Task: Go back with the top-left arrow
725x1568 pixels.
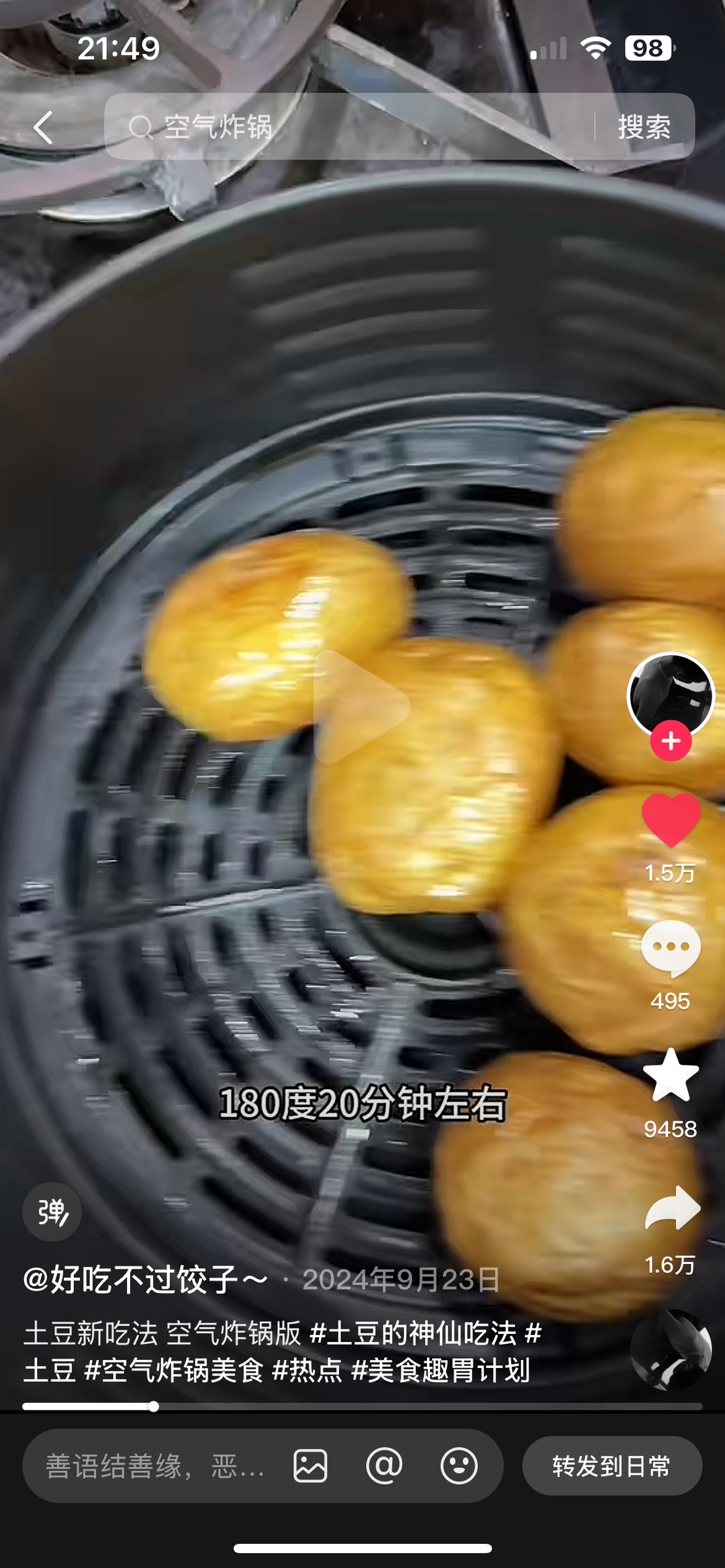Action: tap(43, 127)
